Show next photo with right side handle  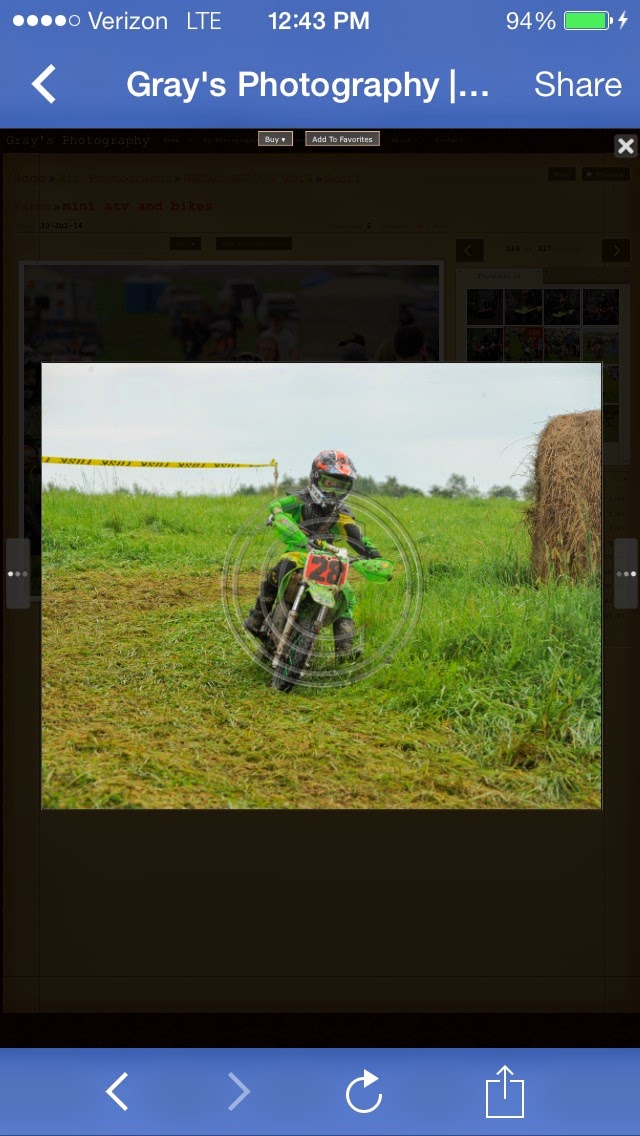(626, 574)
